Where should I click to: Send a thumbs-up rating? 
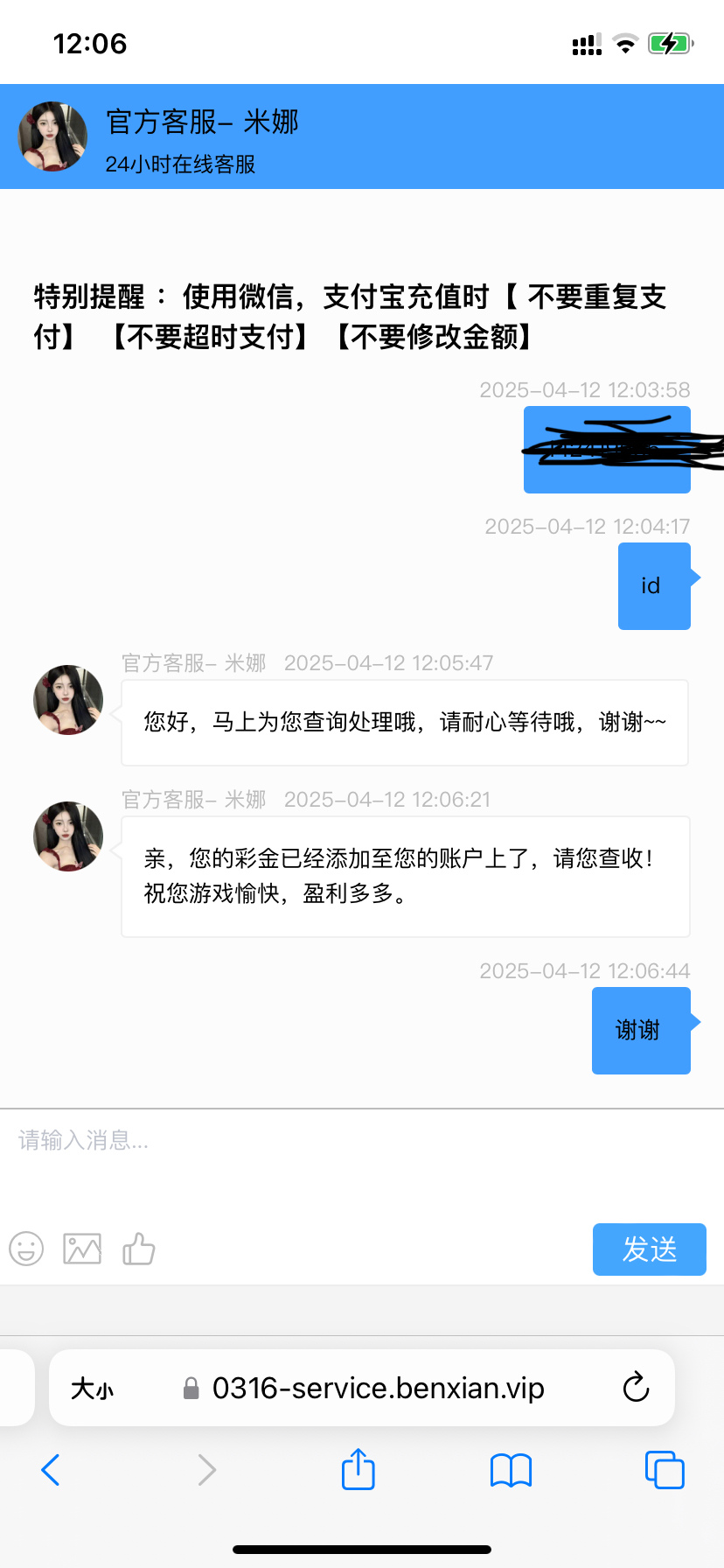point(138,1249)
